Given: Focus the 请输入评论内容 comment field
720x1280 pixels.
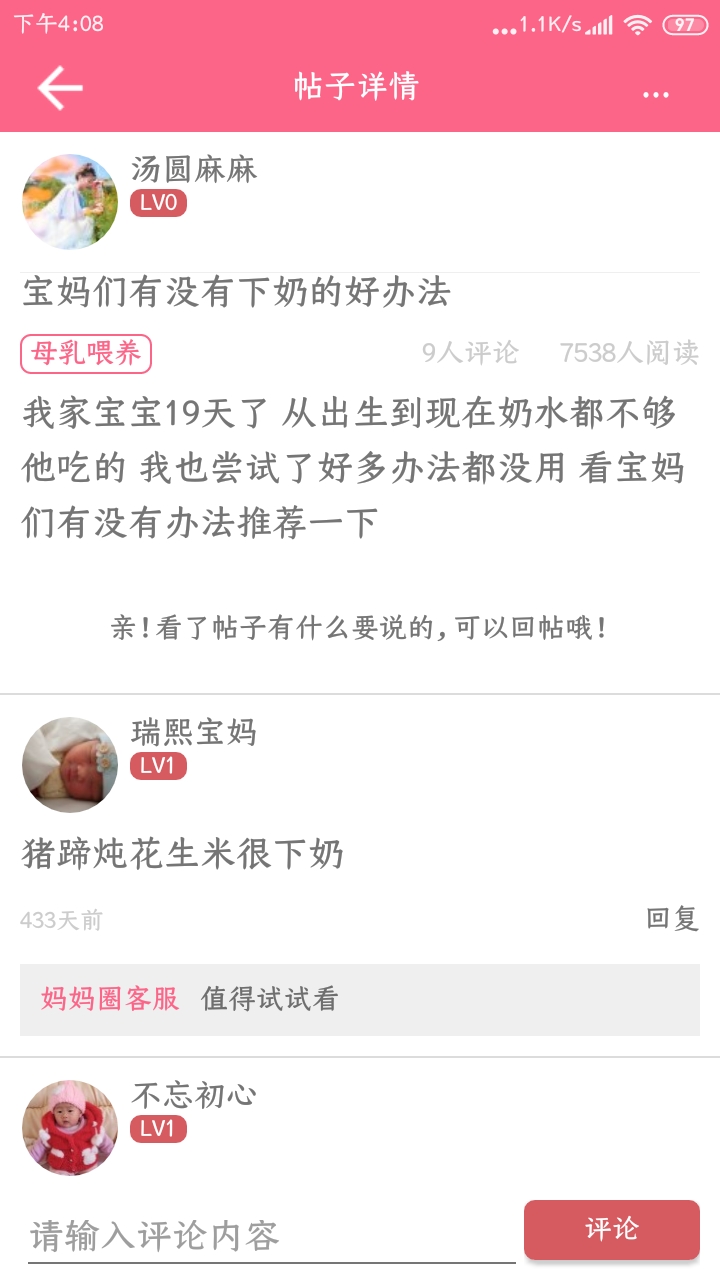Looking at the screenshot, I should point(270,1236).
